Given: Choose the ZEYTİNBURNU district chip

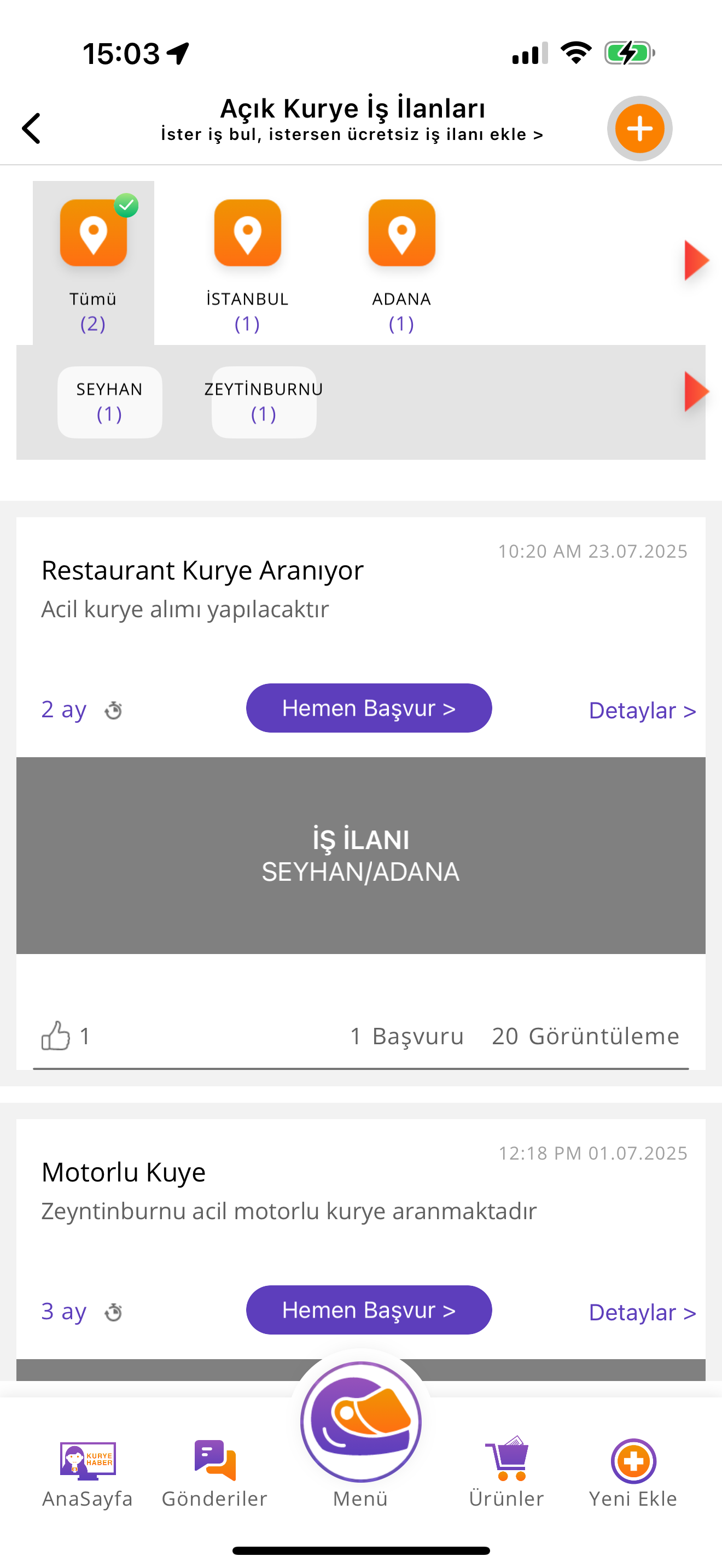Looking at the screenshot, I should 264,402.
